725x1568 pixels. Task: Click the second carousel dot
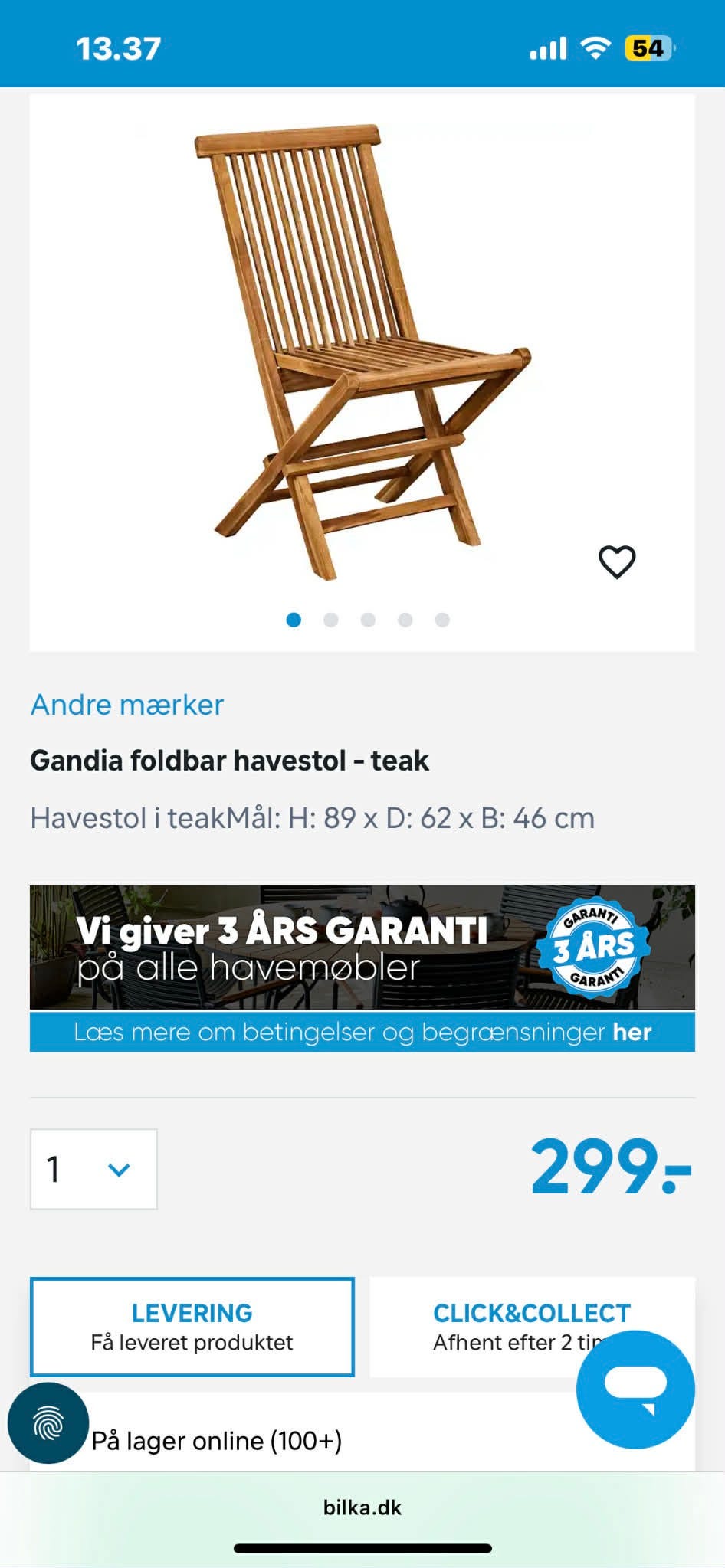(x=330, y=622)
